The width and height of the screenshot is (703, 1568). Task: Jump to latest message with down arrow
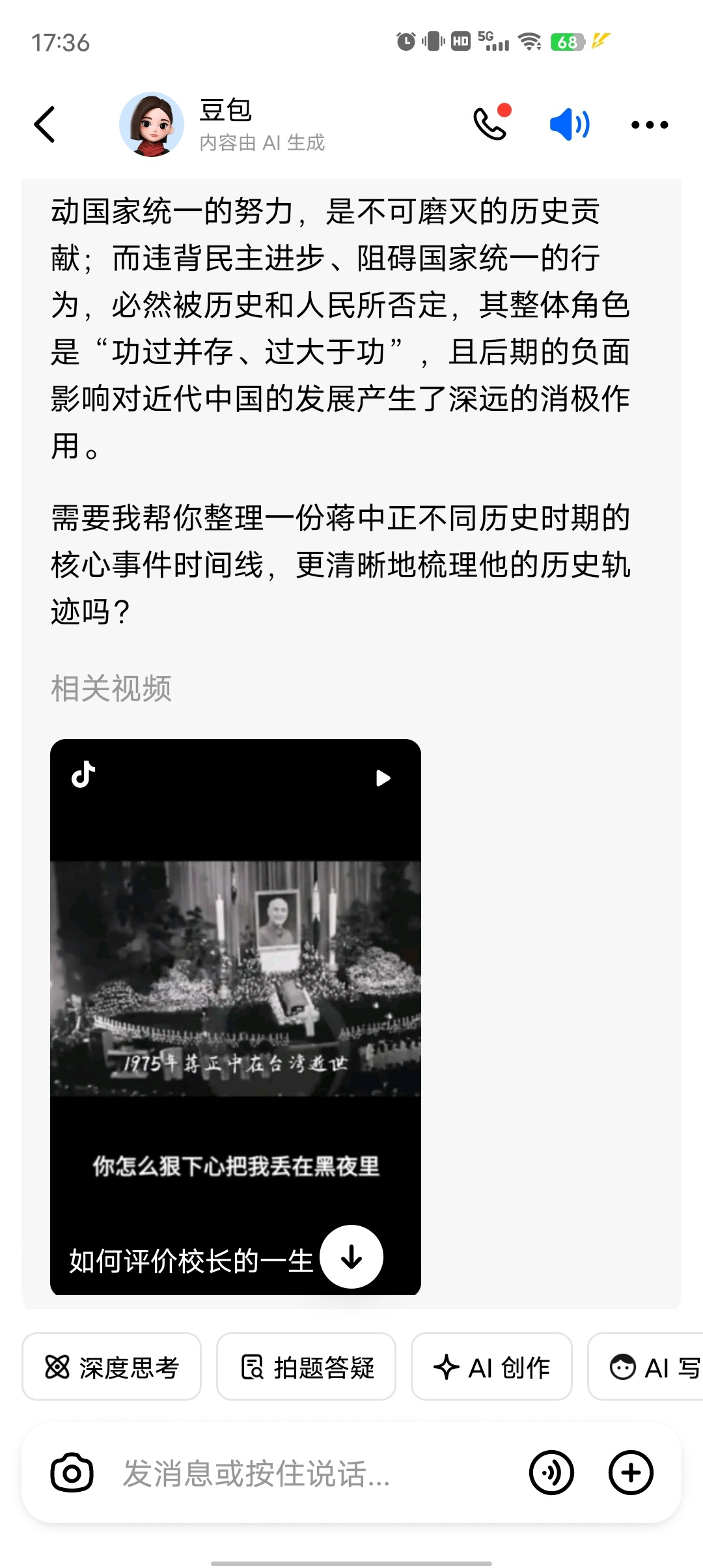[x=351, y=1257]
